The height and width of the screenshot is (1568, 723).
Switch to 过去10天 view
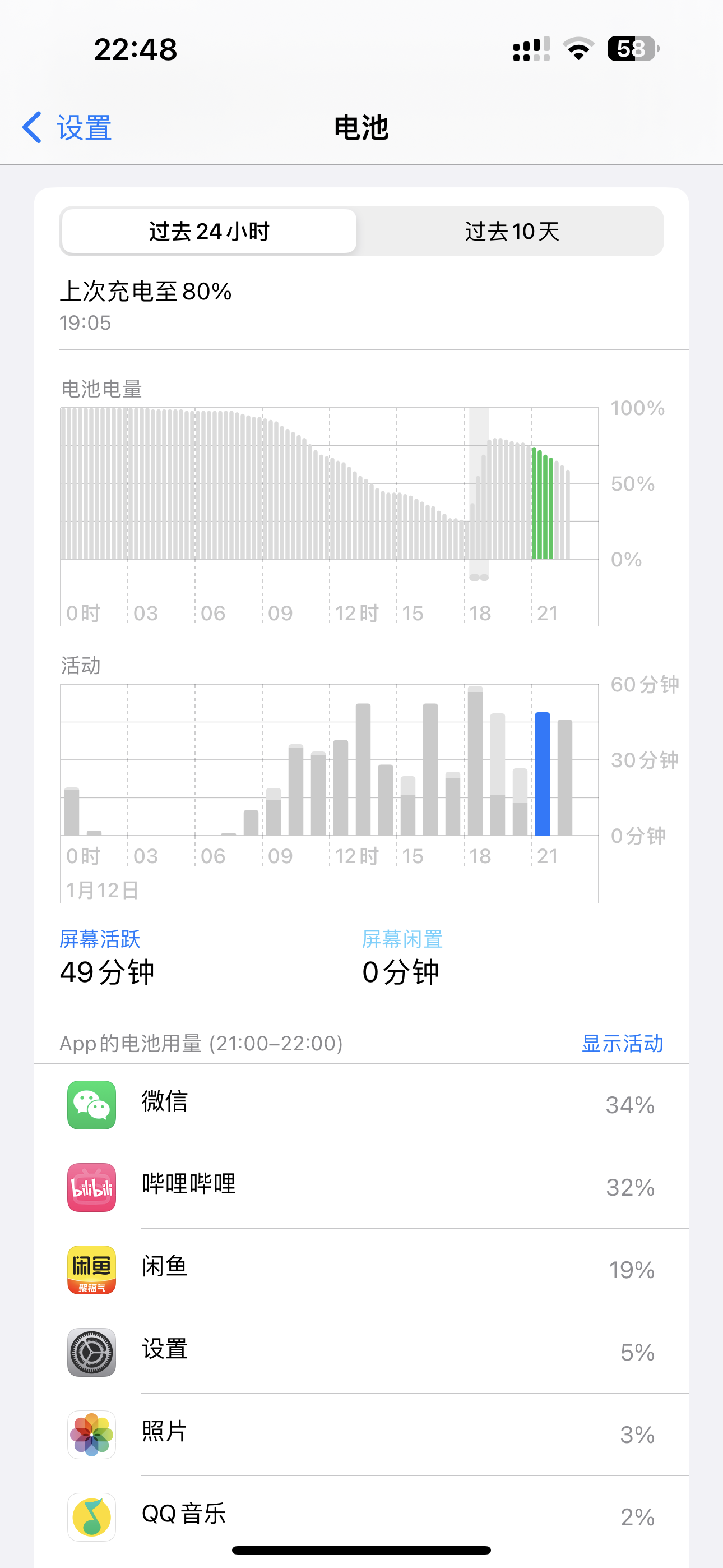click(x=511, y=231)
